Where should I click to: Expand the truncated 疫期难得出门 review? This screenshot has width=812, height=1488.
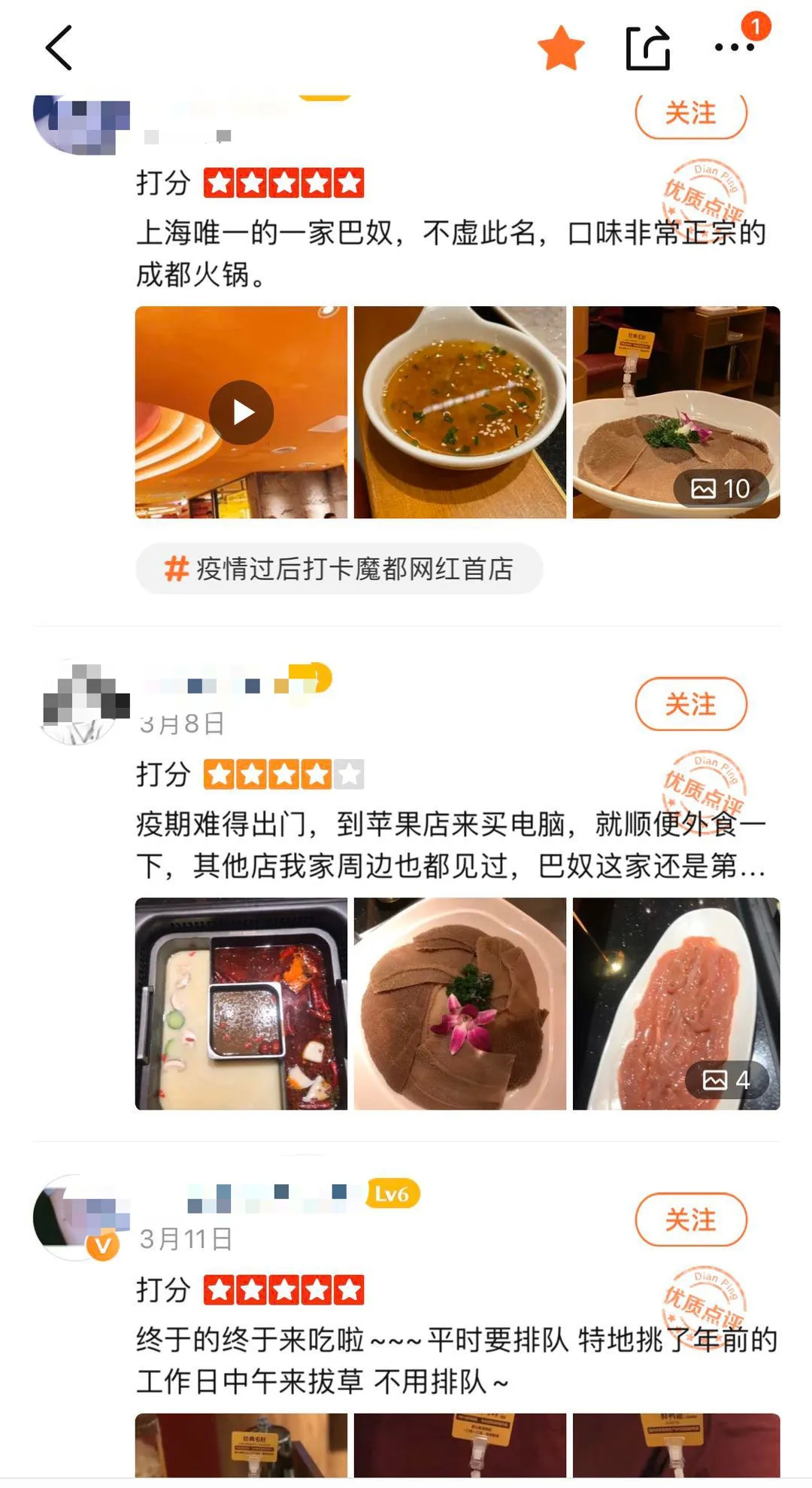pyautogui.click(x=451, y=846)
